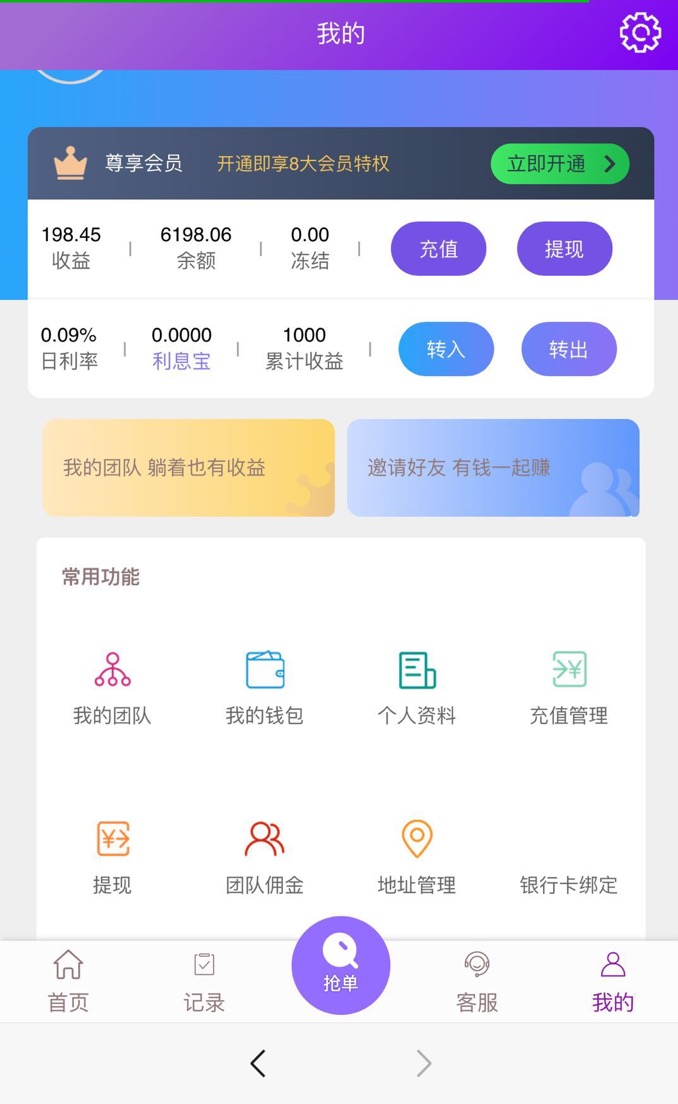Tap the 抢单 center button
This screenshot has height=1104, width=678.
pyautogui.click(x=340, y=965)
